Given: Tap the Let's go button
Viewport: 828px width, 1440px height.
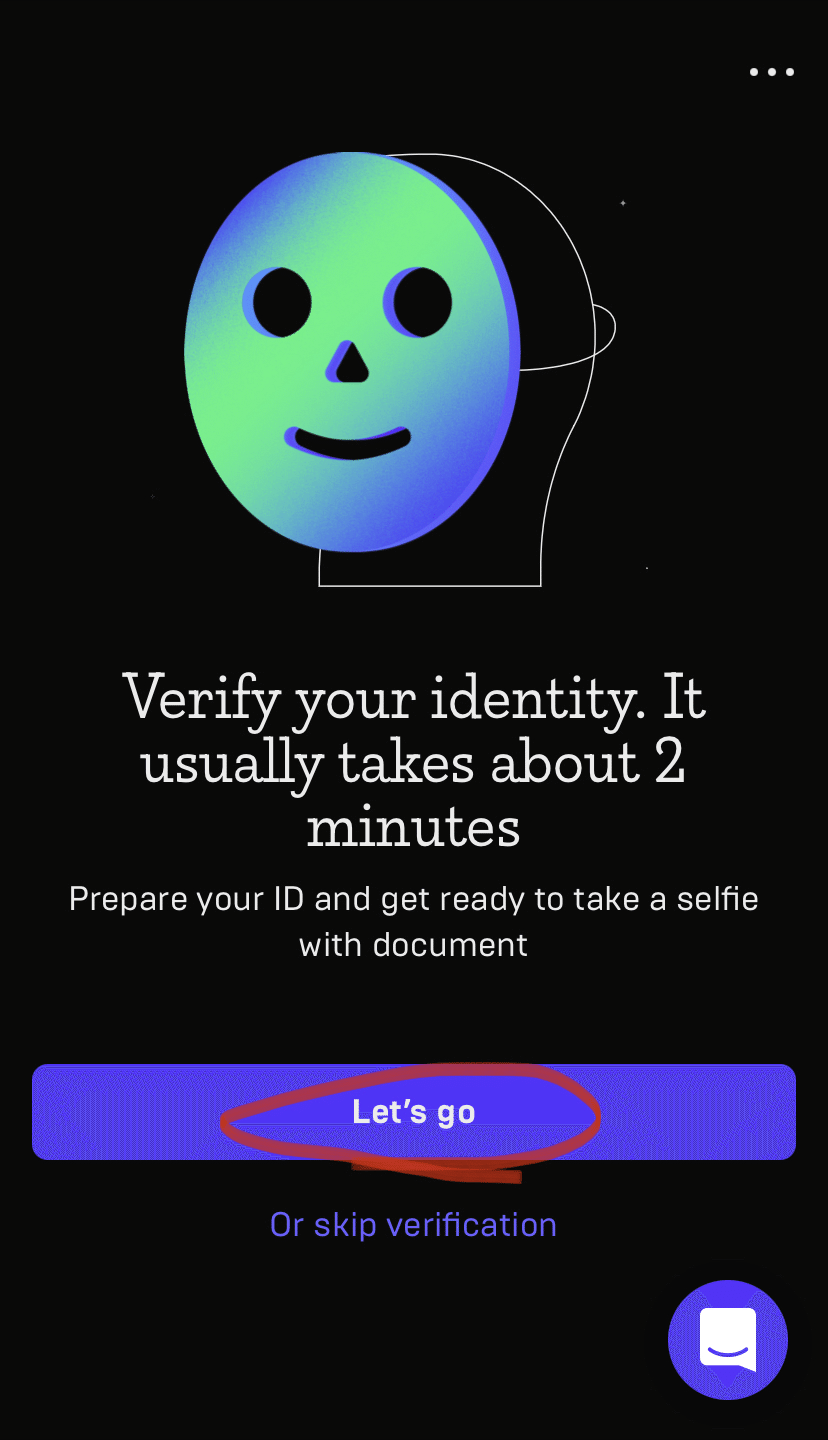Looking at the screenshot, I should pyautogui.click(x=414, y=1112).
